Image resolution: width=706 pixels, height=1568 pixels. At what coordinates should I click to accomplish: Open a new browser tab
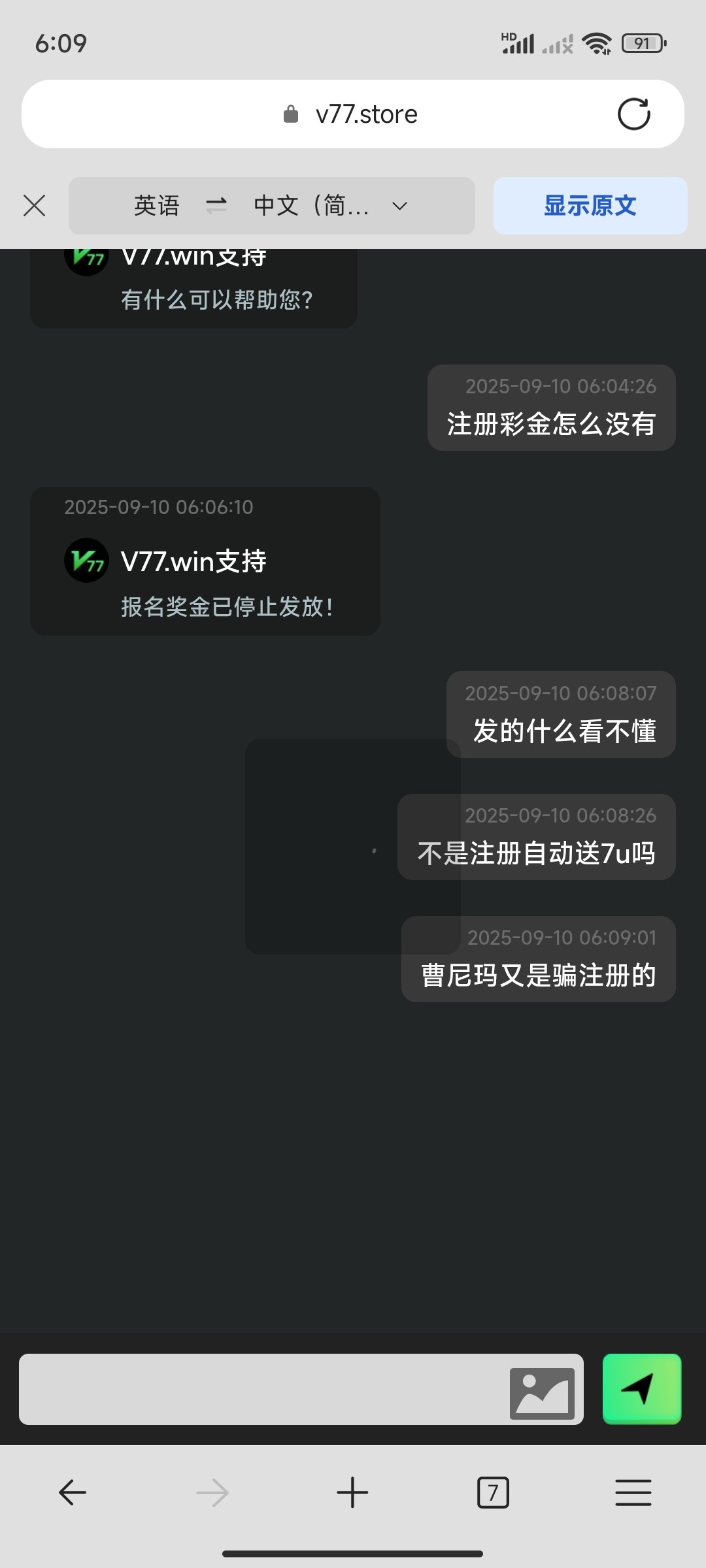tap(352, 1493)
